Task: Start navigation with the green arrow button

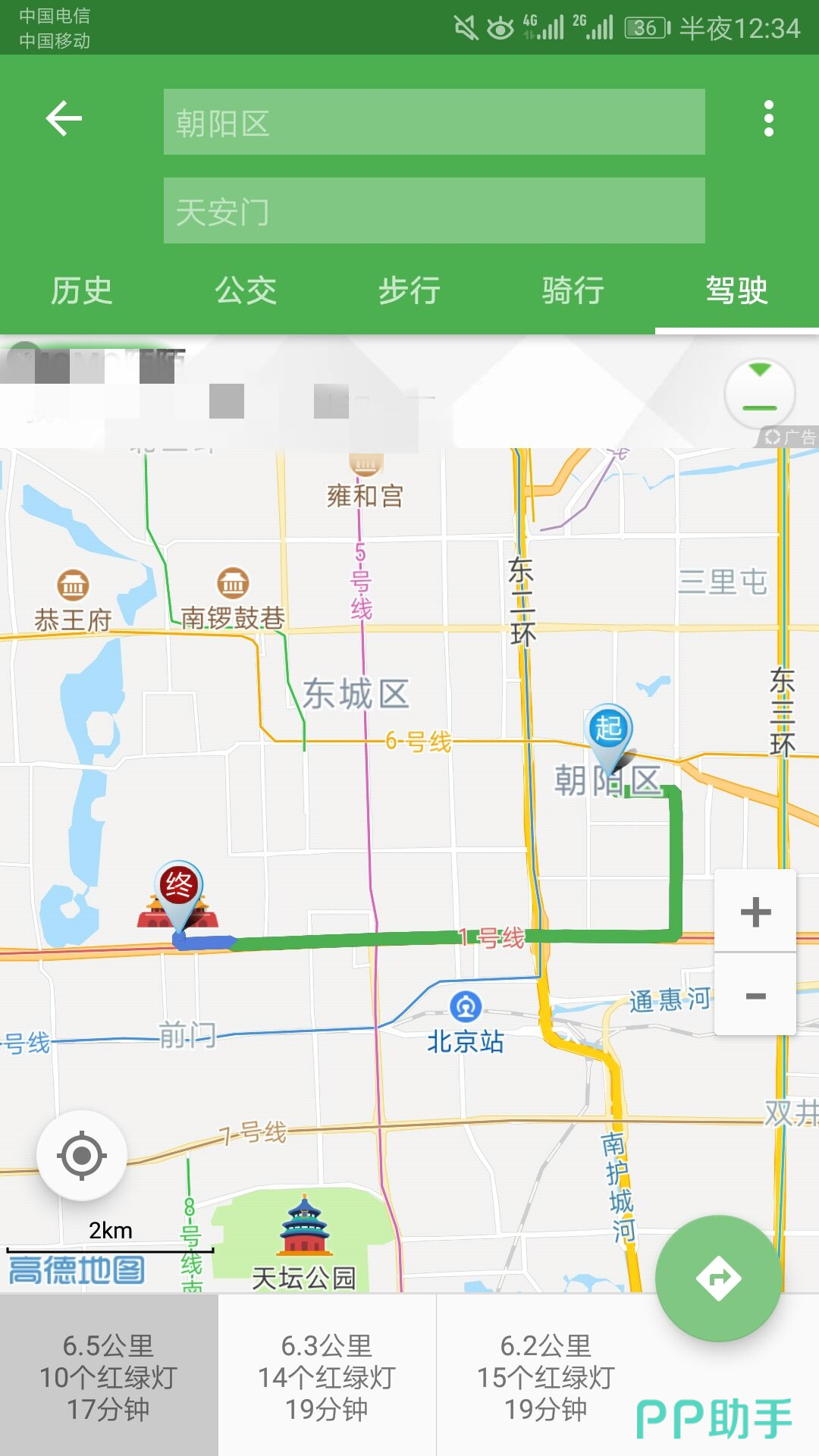Action: click(717, 1279)
